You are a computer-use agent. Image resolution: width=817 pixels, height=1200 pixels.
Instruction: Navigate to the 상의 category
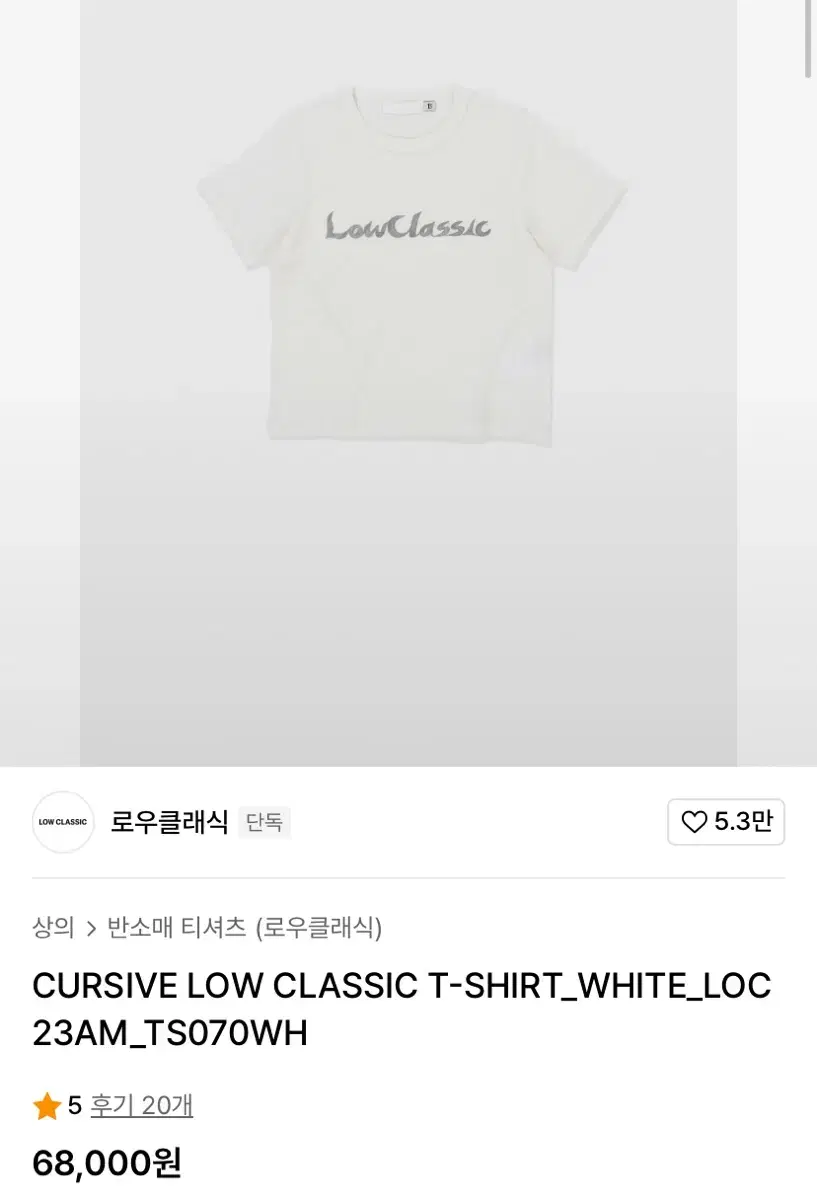[x=54, y=928]
